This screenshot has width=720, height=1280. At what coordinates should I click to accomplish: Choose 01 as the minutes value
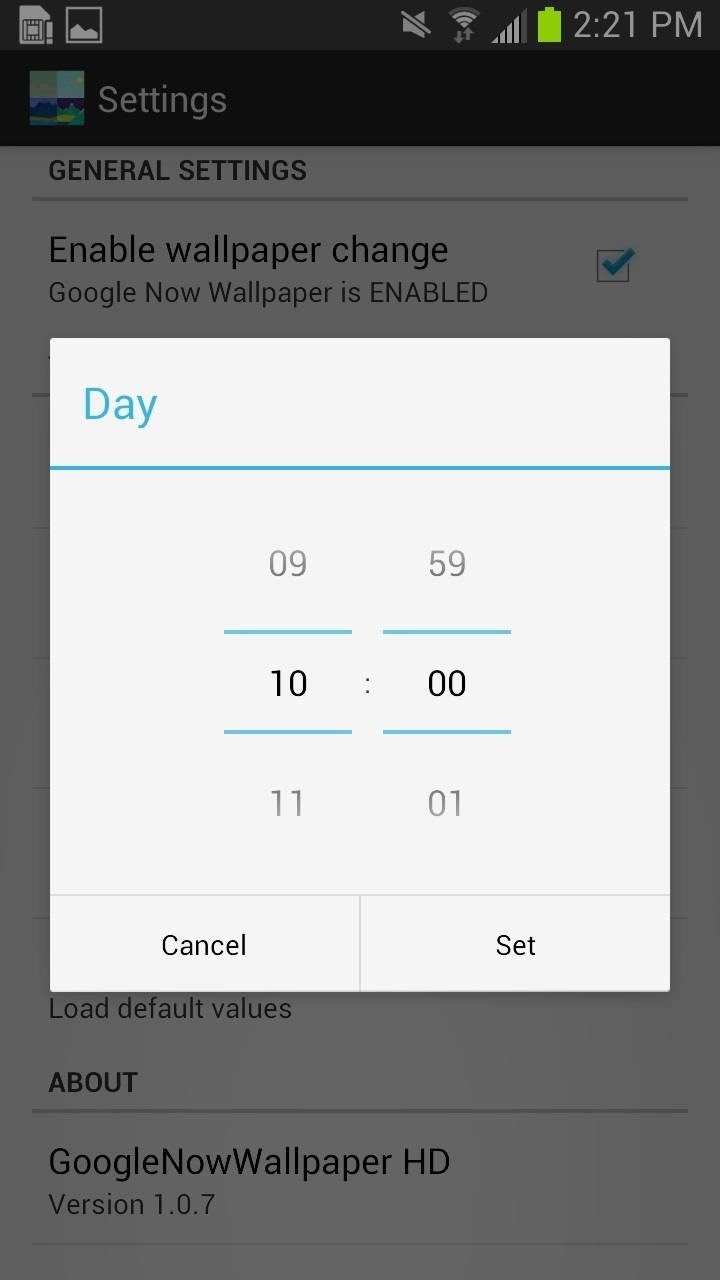[446, 802]
